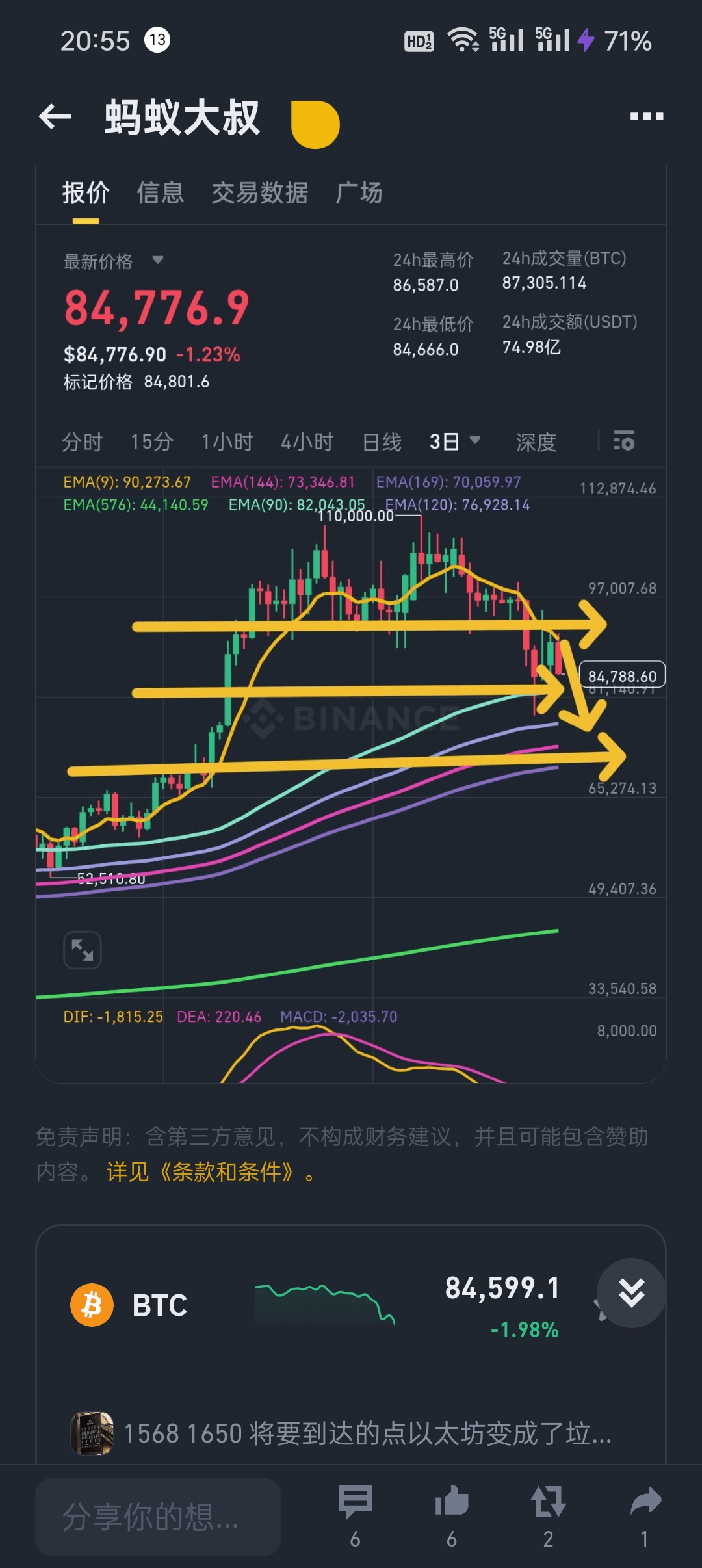The height and width of the screenshot is (1568, 702).
Task: Select the 分时 chart interval
Action: (x=83, y=442)
